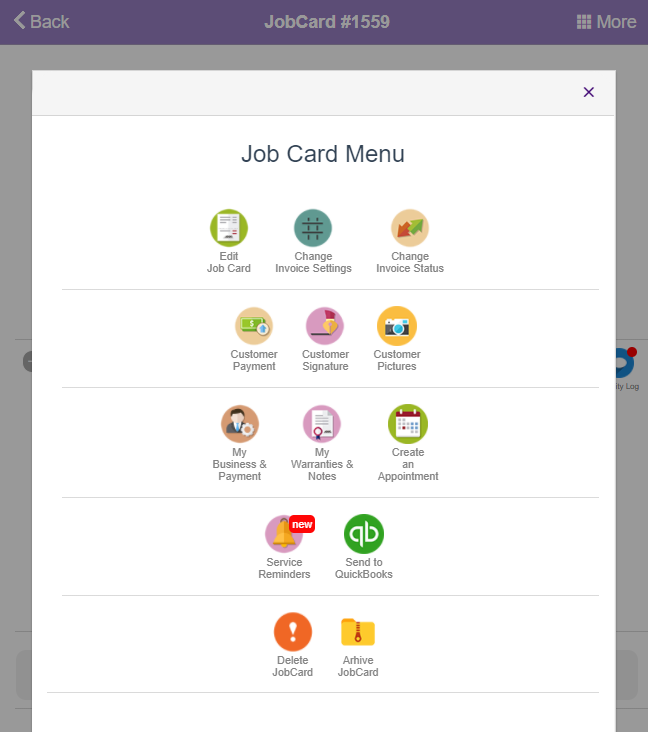Viewport: 648px width, 732px height.
Task: Open Edit Job Card
Action: point(228,229)
